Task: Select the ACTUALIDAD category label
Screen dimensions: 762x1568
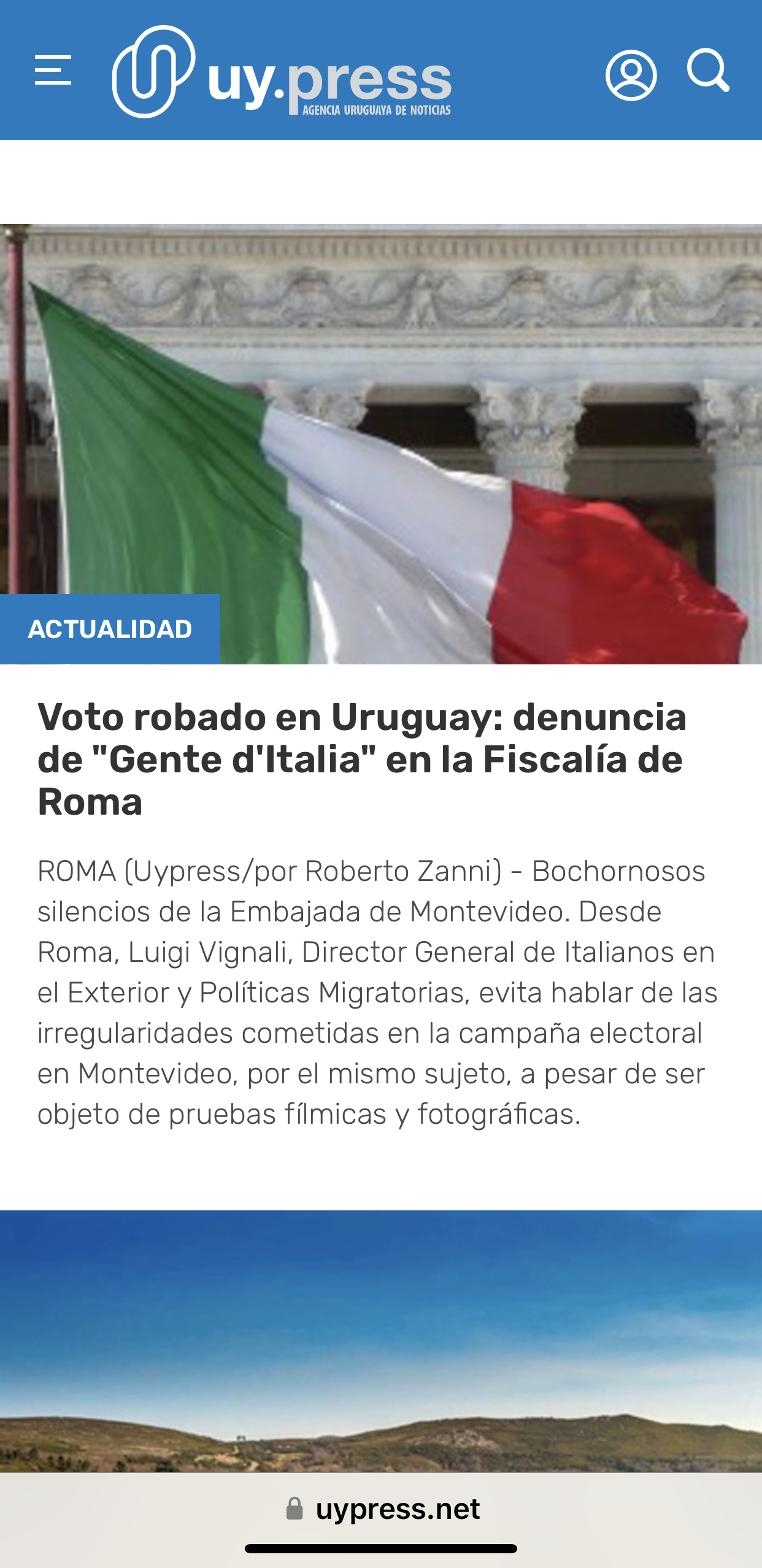Action: [110, 629]
